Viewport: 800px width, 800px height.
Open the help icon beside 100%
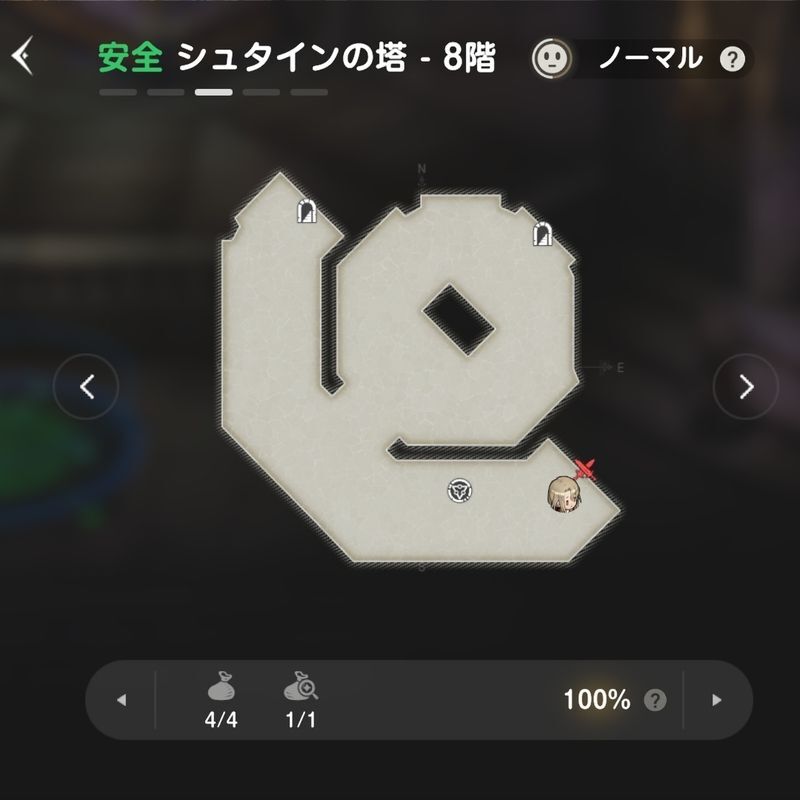[655, 700]
